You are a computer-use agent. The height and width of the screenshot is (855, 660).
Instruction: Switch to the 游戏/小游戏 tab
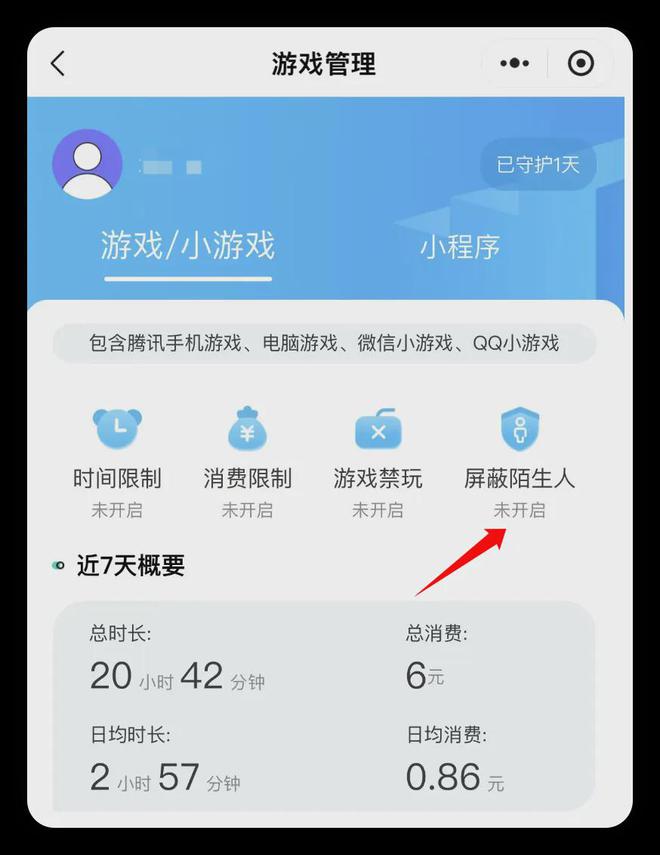pyautogui.click(x=188, y=246)
